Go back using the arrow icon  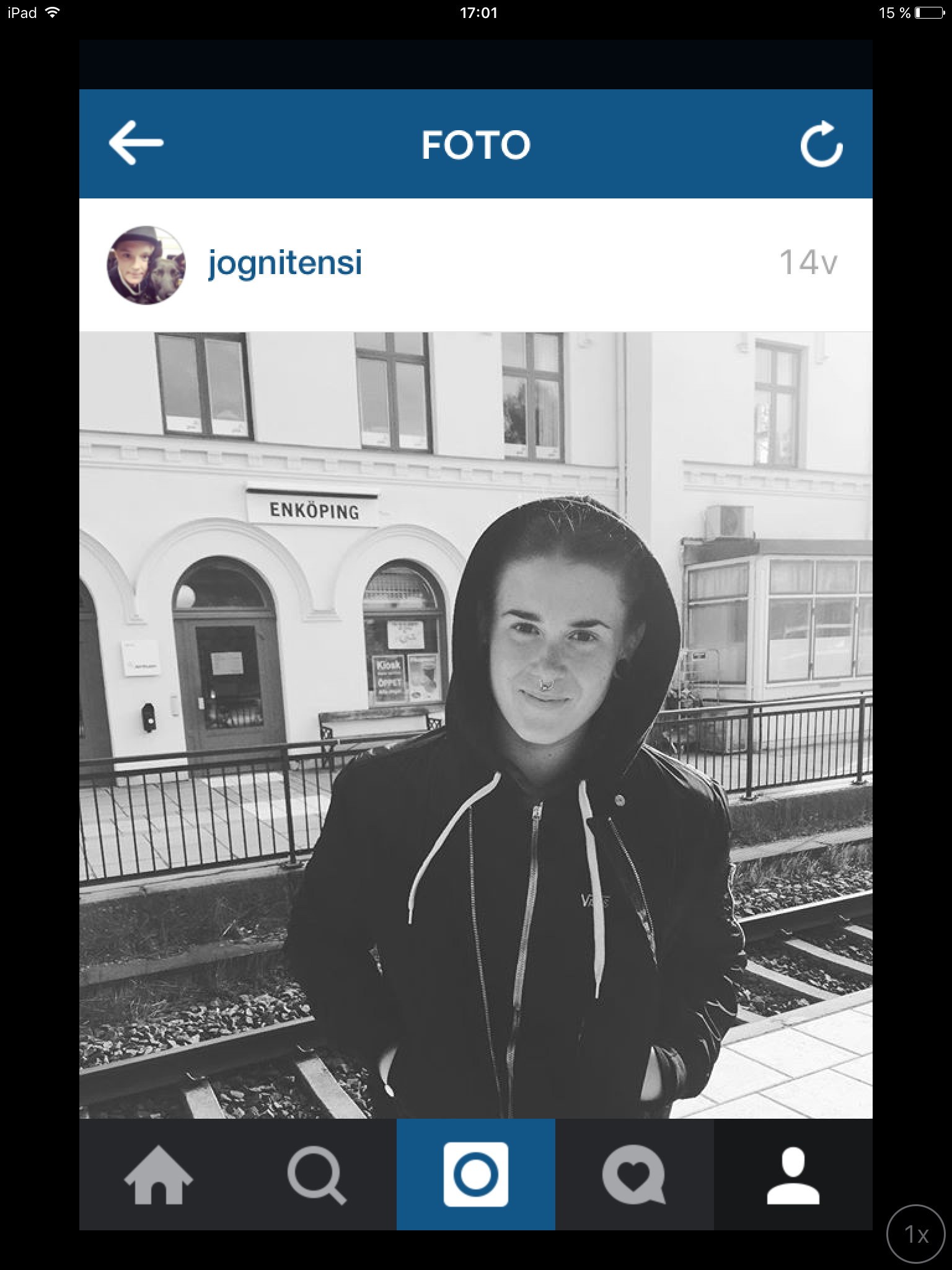tap(136, 144)
